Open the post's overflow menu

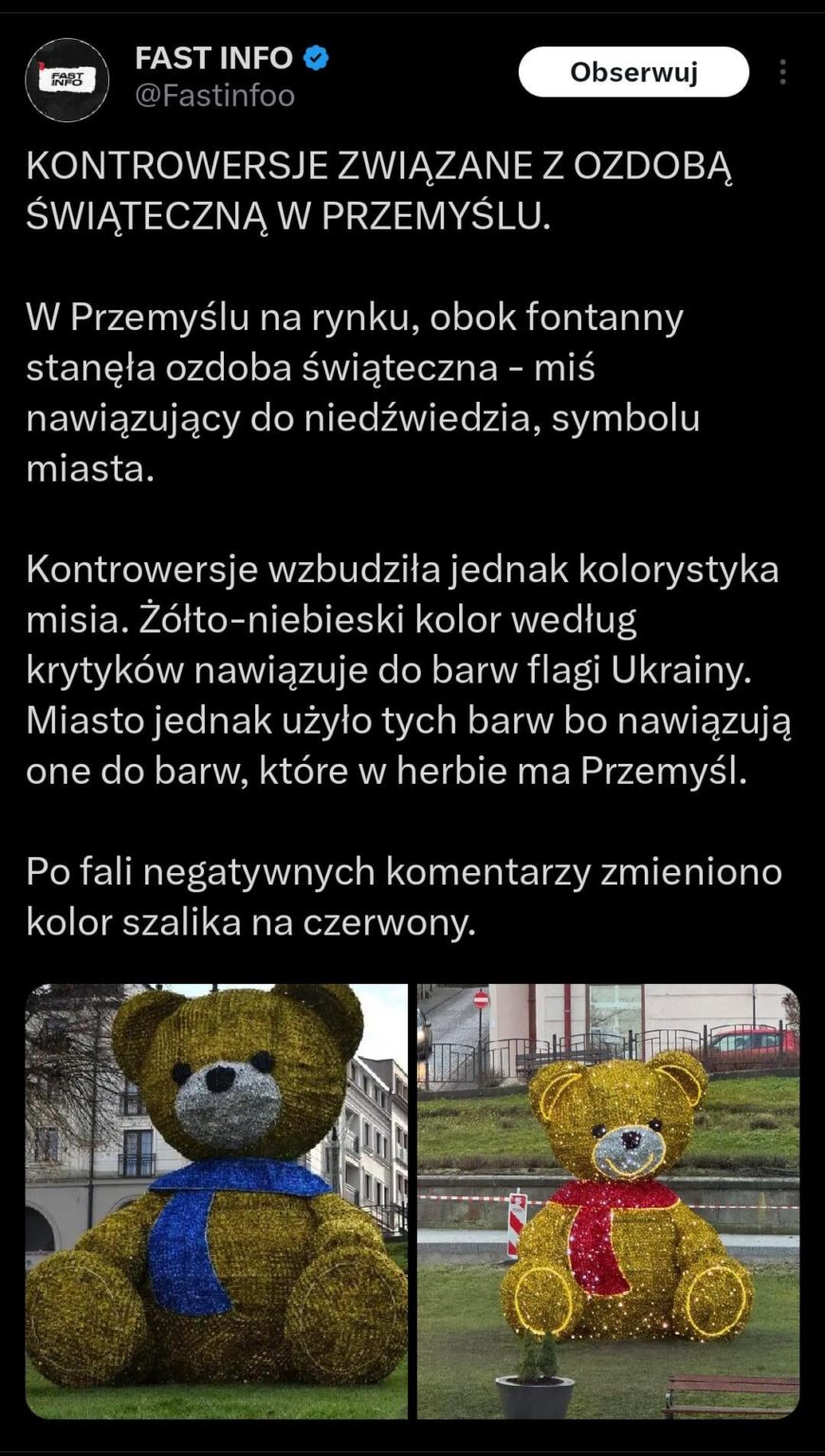pyautogui.click(x=782, y=72)
